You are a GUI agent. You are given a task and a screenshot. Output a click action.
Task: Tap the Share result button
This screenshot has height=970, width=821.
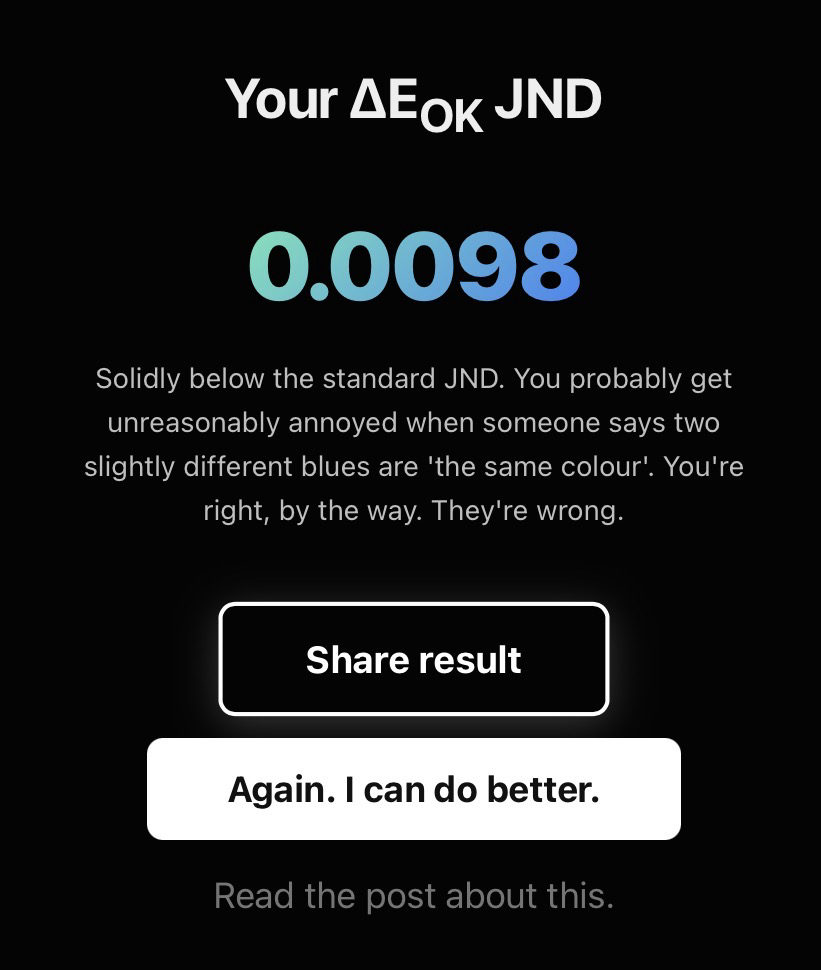413,659
